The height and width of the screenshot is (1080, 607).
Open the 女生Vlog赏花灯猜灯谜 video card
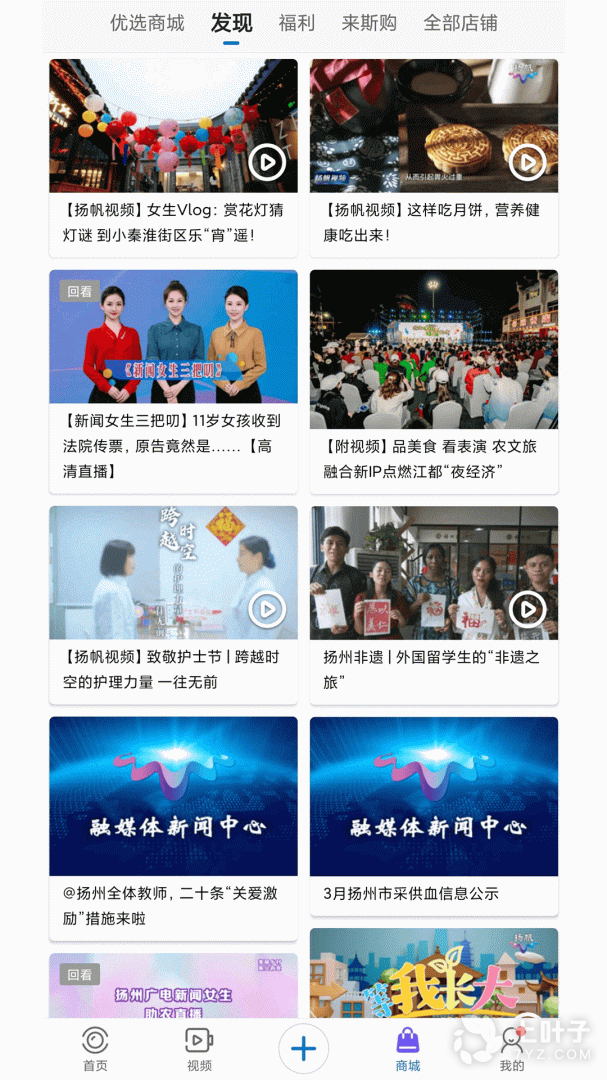click(x=173, y=155)
